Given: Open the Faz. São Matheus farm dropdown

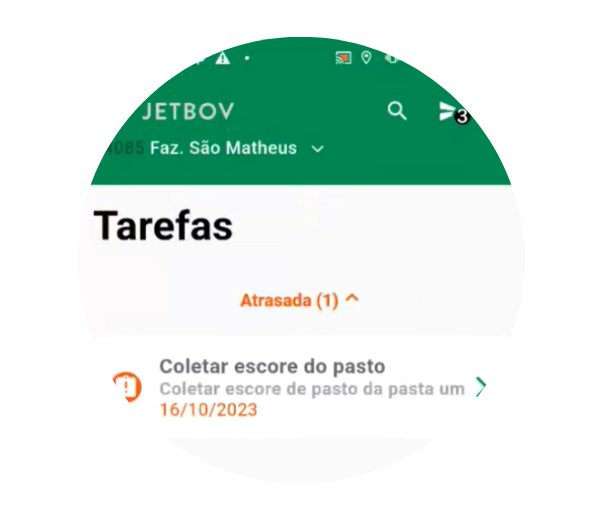Looking at the screenshot, I should coord(236,148).
